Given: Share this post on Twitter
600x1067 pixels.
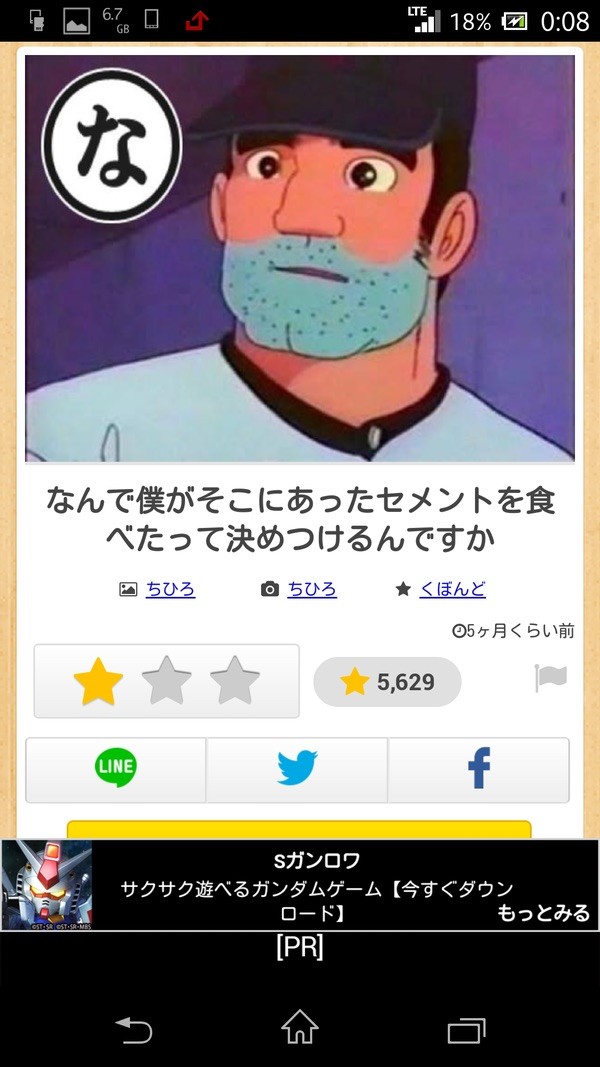Looking at the screenshot, I should click(297, 769).
